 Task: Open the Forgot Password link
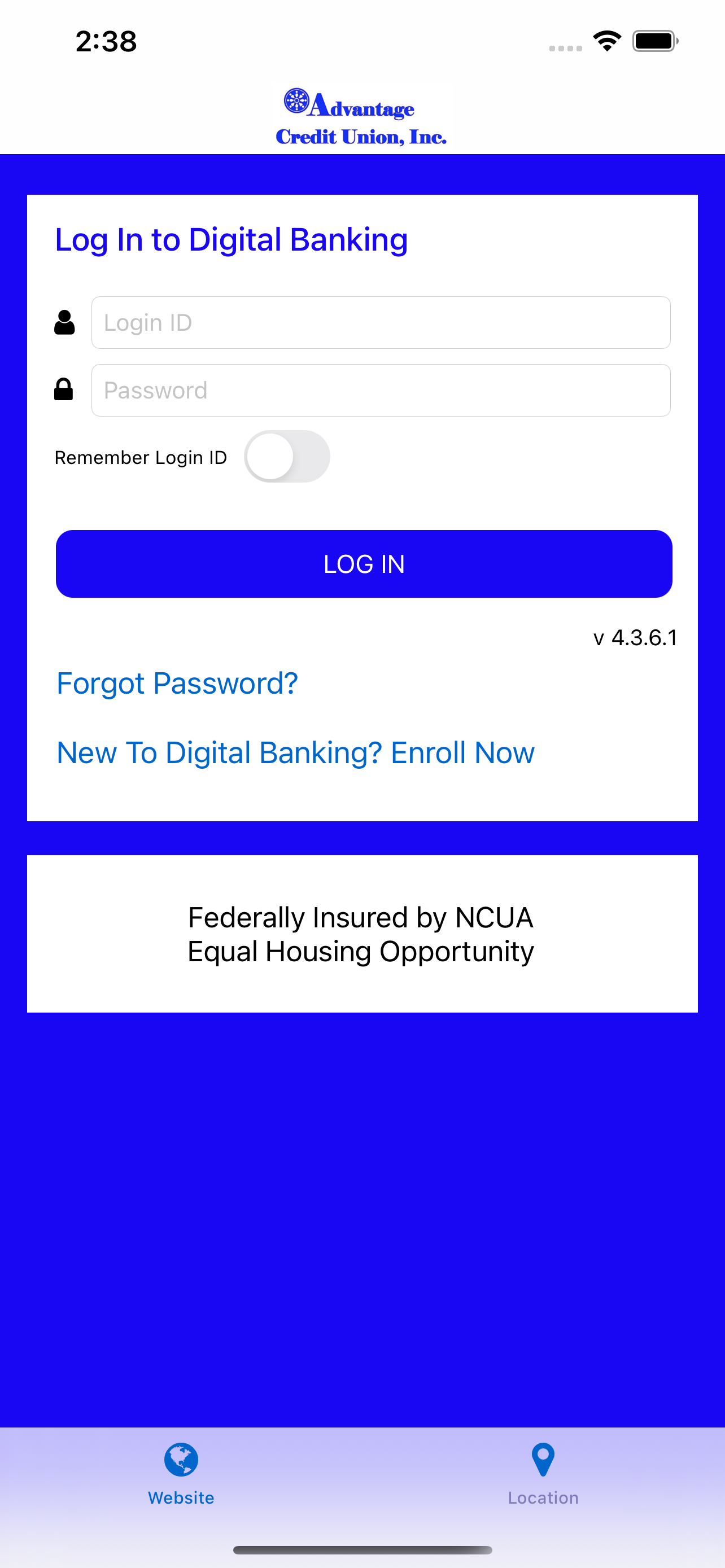tap(177, 683)
